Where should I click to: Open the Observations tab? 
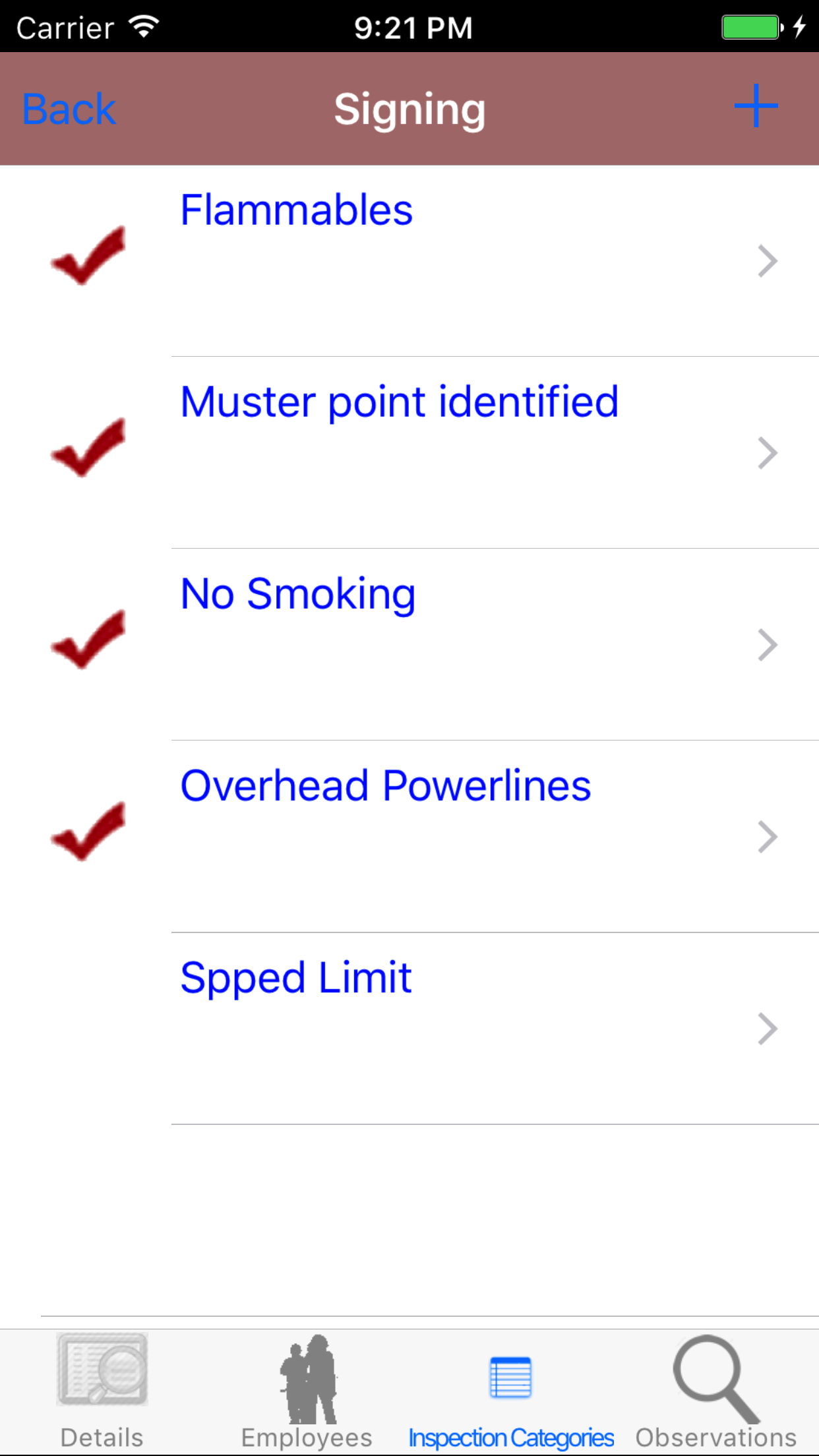point(716,1391)
